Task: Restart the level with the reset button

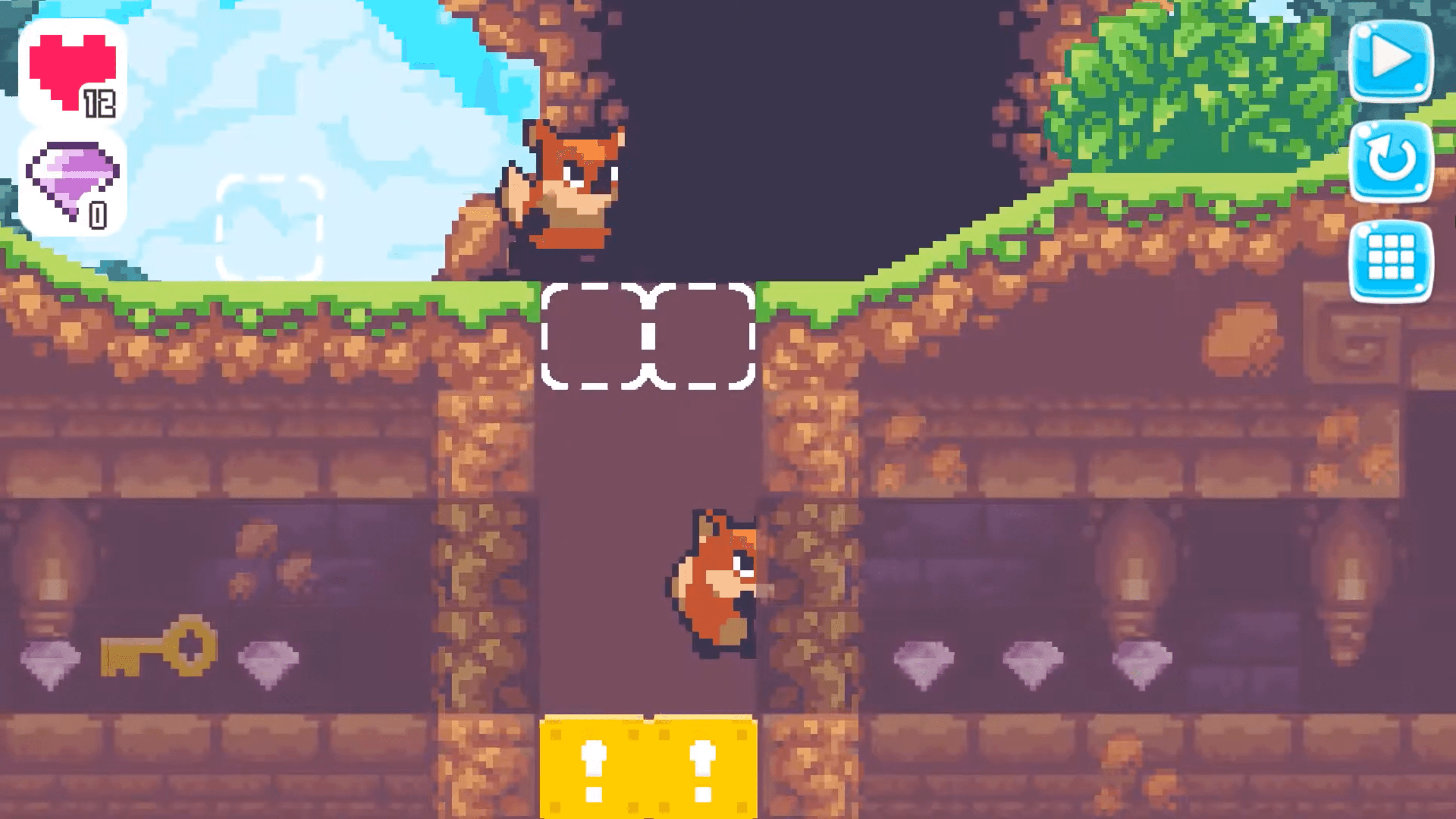Action: (1390, 160)
